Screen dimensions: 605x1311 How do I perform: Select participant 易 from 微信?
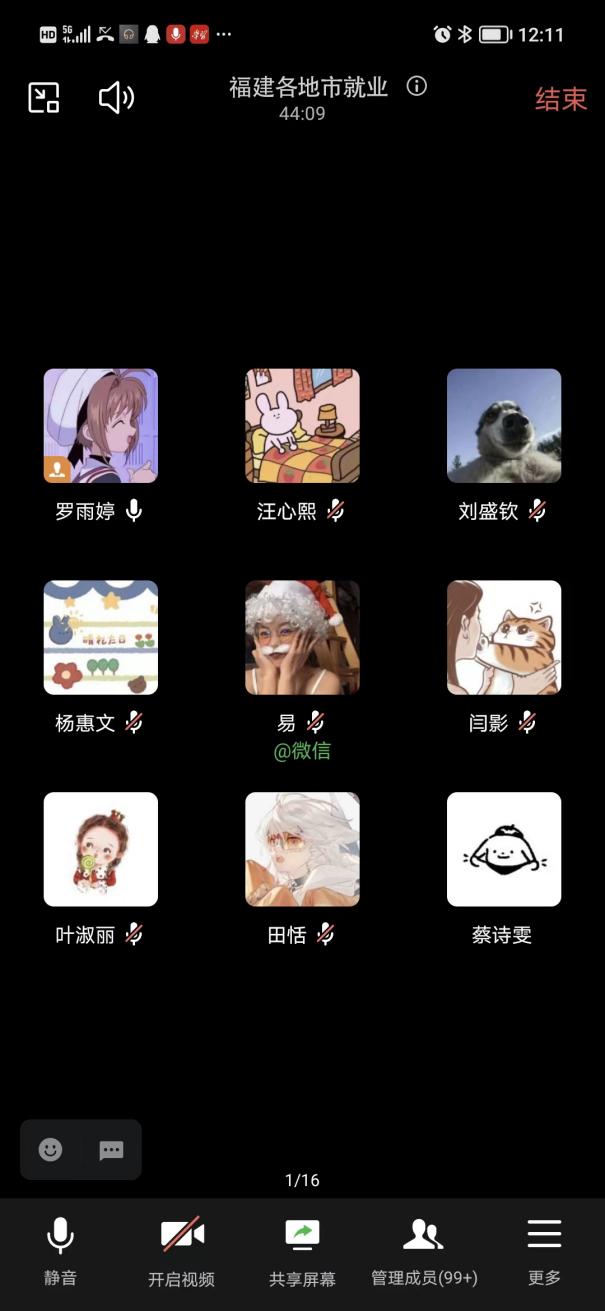302,638
